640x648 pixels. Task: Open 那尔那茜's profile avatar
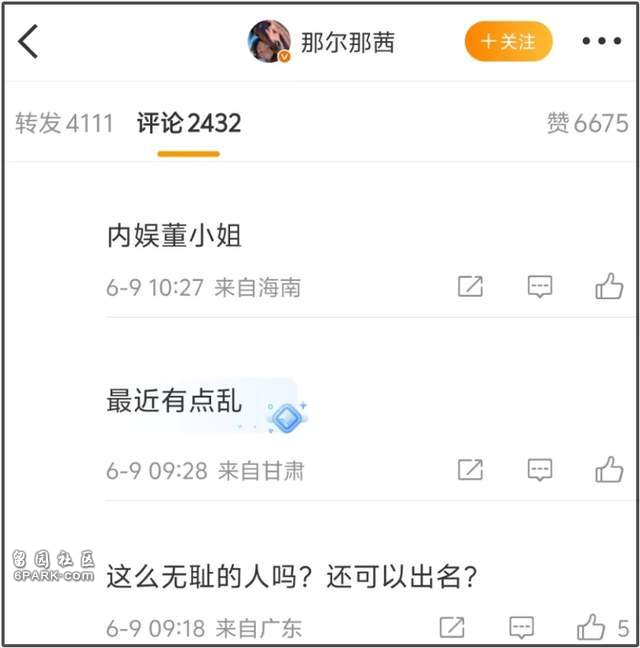pos(269,41)
